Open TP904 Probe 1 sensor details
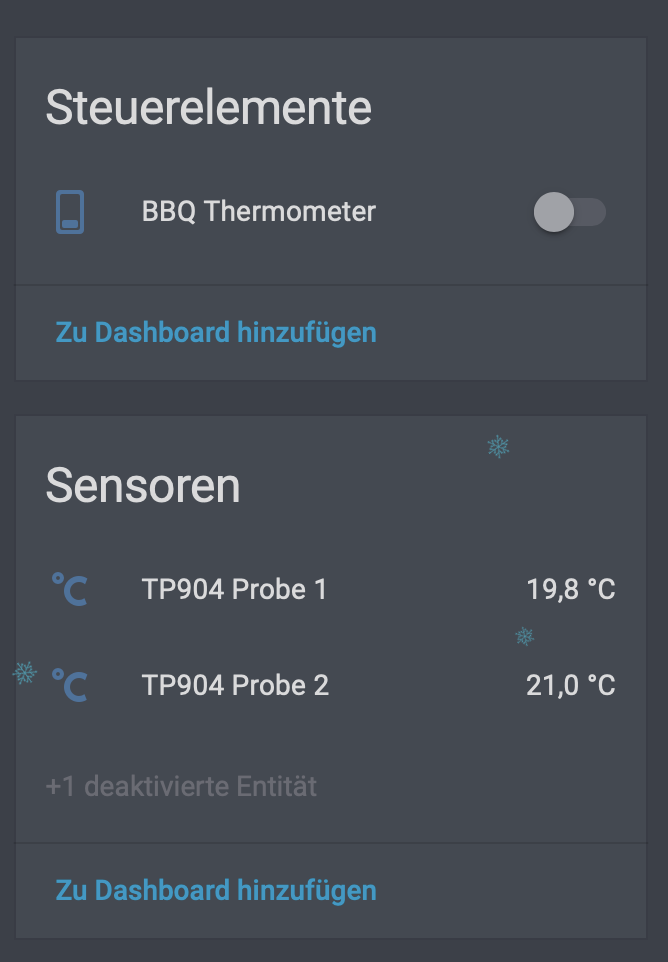The height and width of the screenshot is (962, 668). (234, 589)
